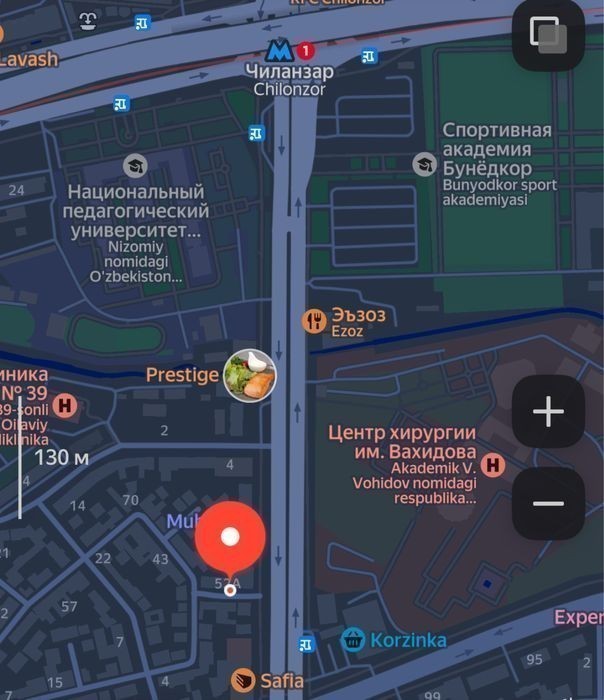Image resolution: width=604 pixels, height=700 pixels.
Task: Select the Ezoz restaurant marker
Action: click(314, 321)
